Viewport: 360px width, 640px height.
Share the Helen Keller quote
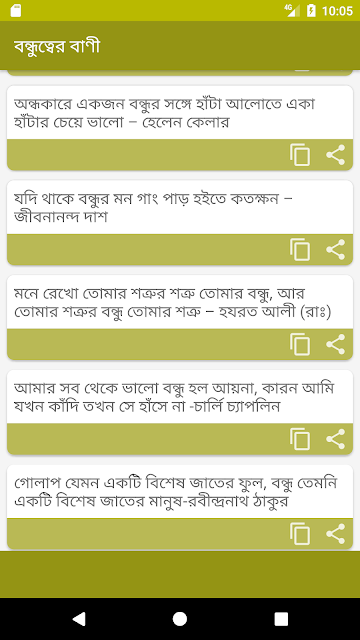pos(336,155)
